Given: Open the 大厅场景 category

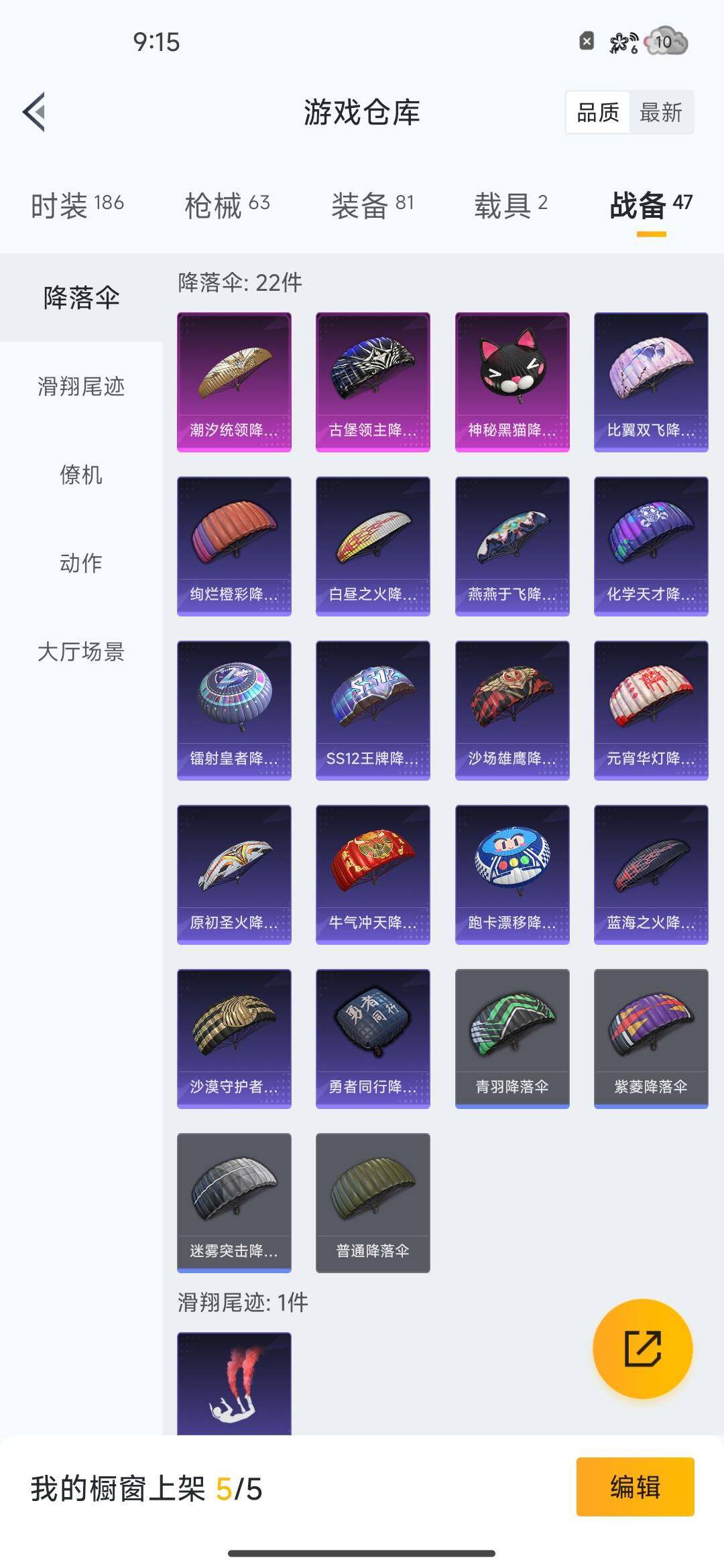Looking at the screenshot, I should (x=81, y=651).
